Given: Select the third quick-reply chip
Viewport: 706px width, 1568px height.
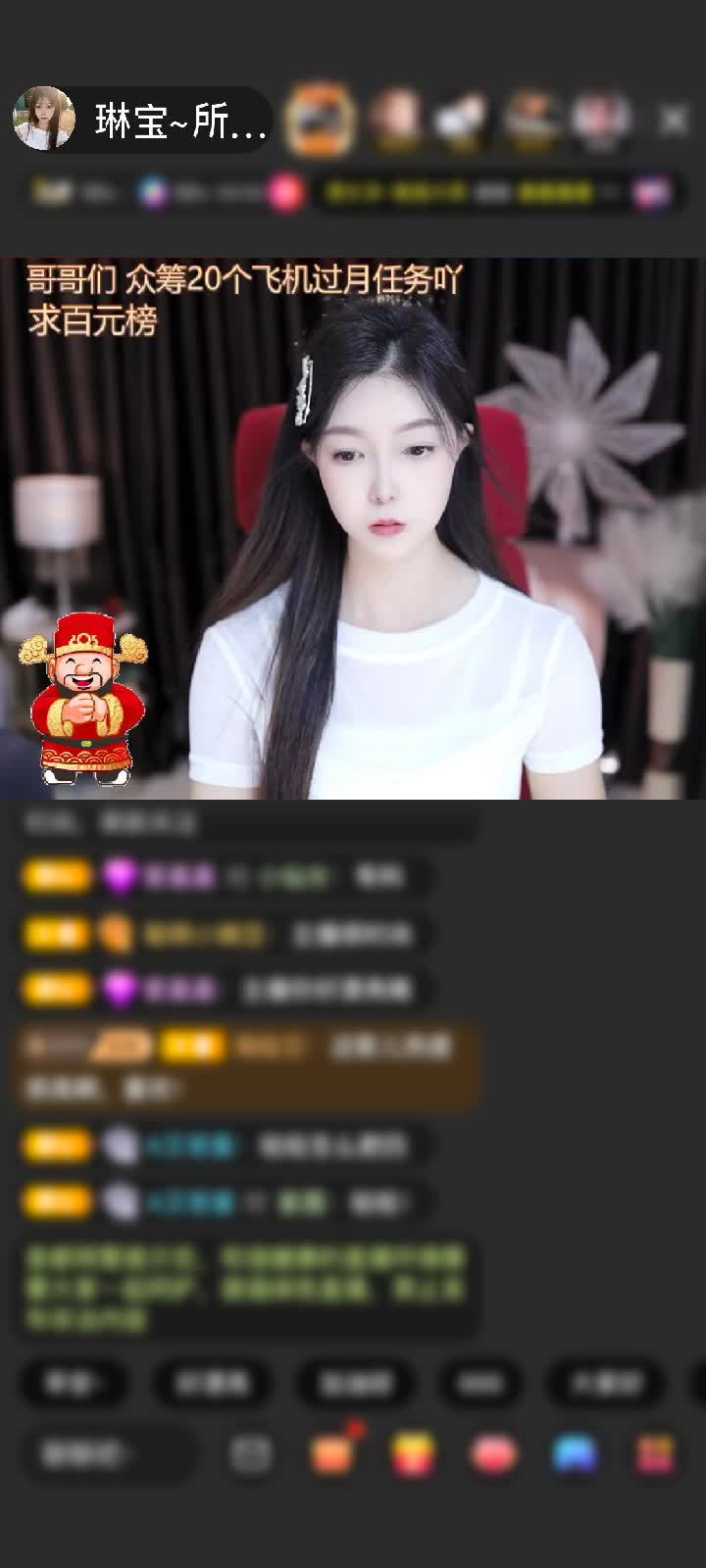Looking at the screenshot, I should [x=357, y=1383].
